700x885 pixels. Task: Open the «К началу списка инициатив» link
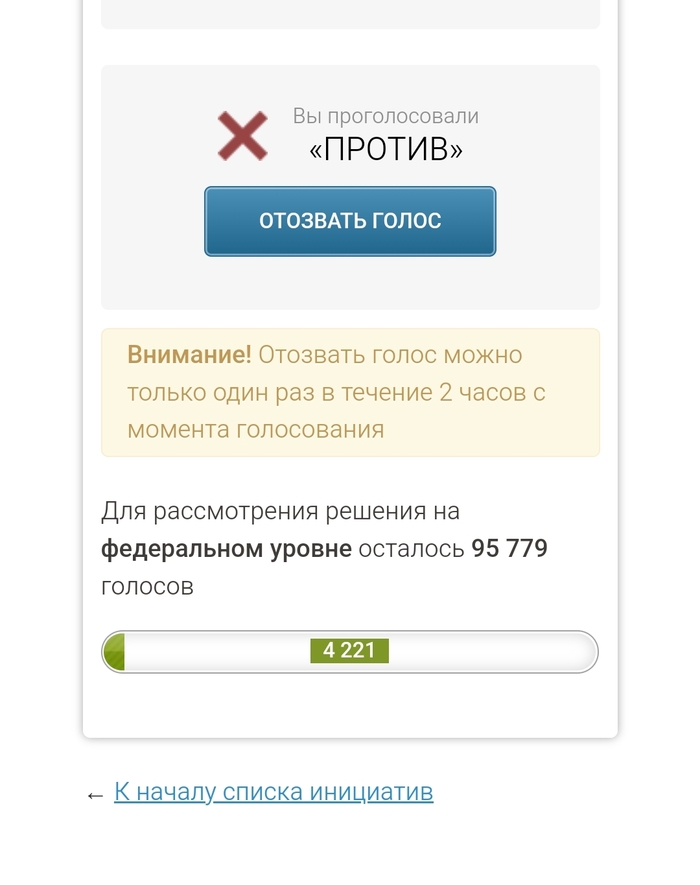[273, 792]
